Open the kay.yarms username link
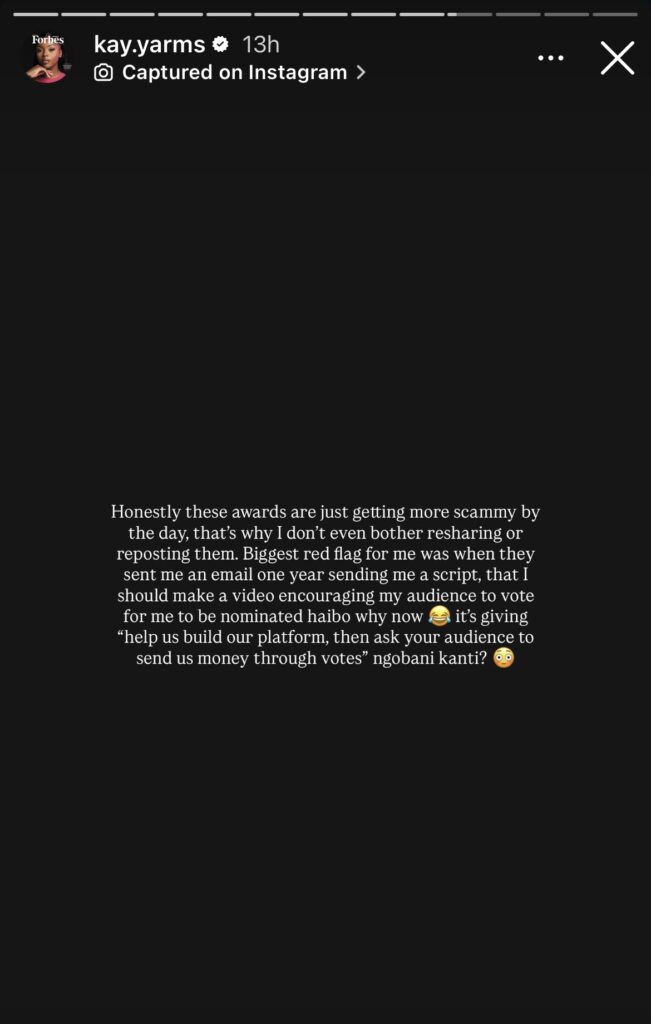651x1024 pixels. (x=149, y=44)
